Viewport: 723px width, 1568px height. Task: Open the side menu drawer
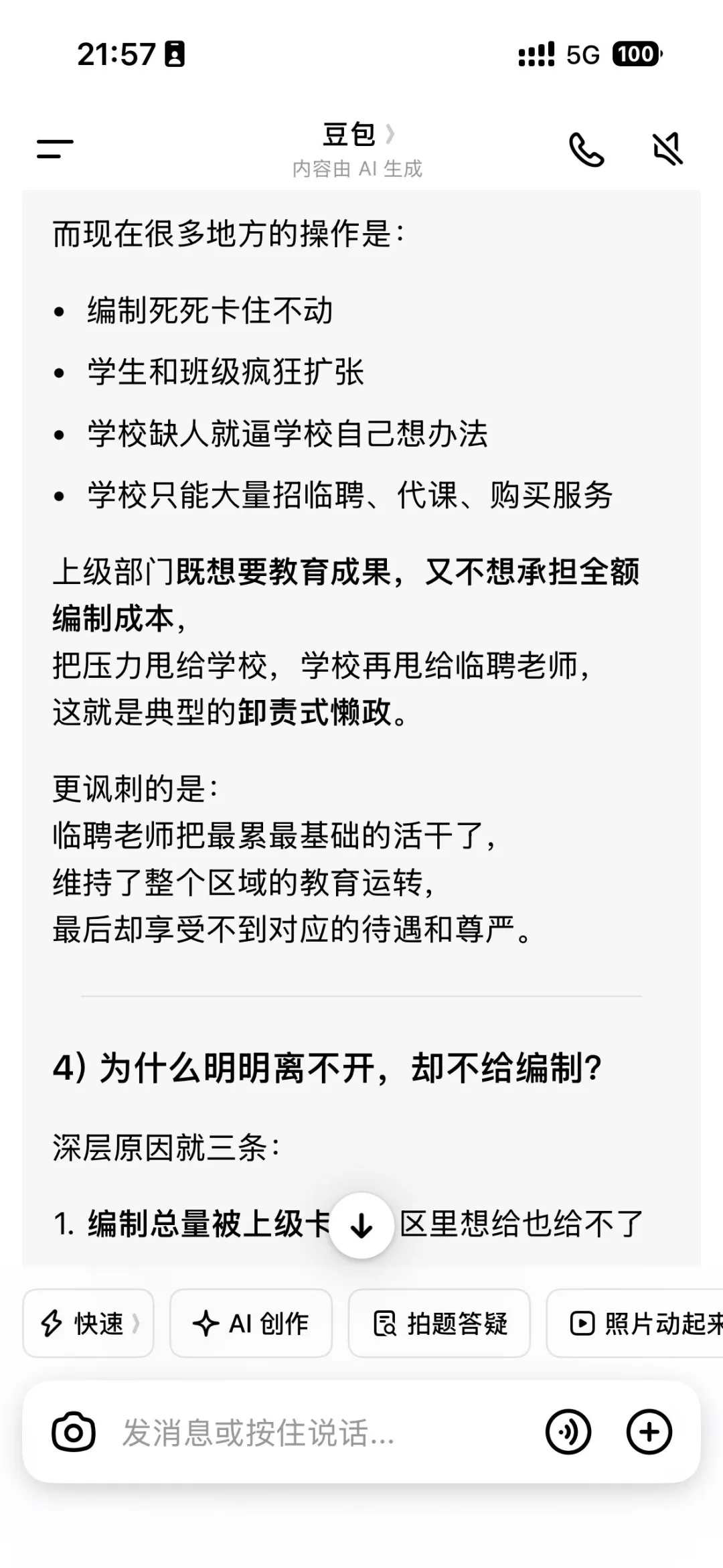pos(55,149)
